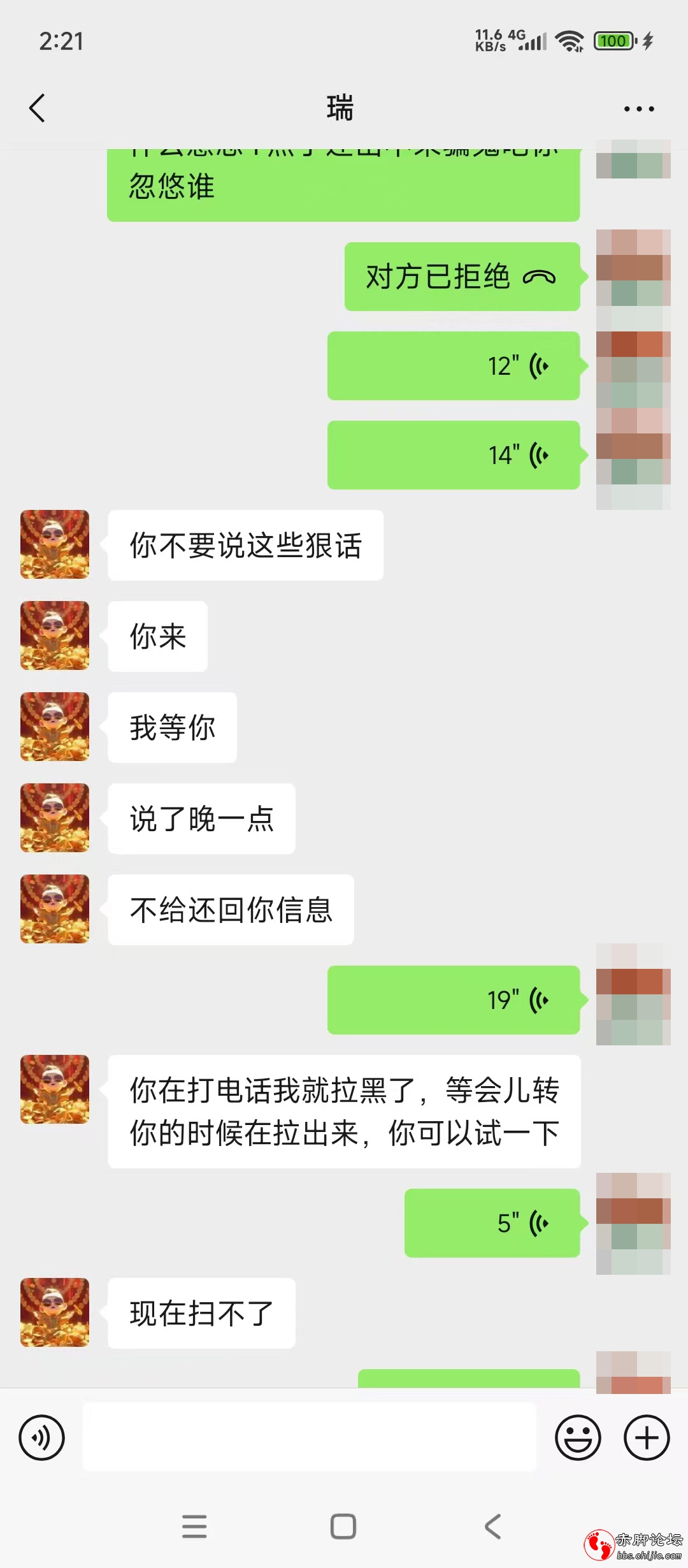The height and width of the screenshot is (1568, 688).
Task: Tap the back arrow to exit the chat
Action: pos(36,107)
